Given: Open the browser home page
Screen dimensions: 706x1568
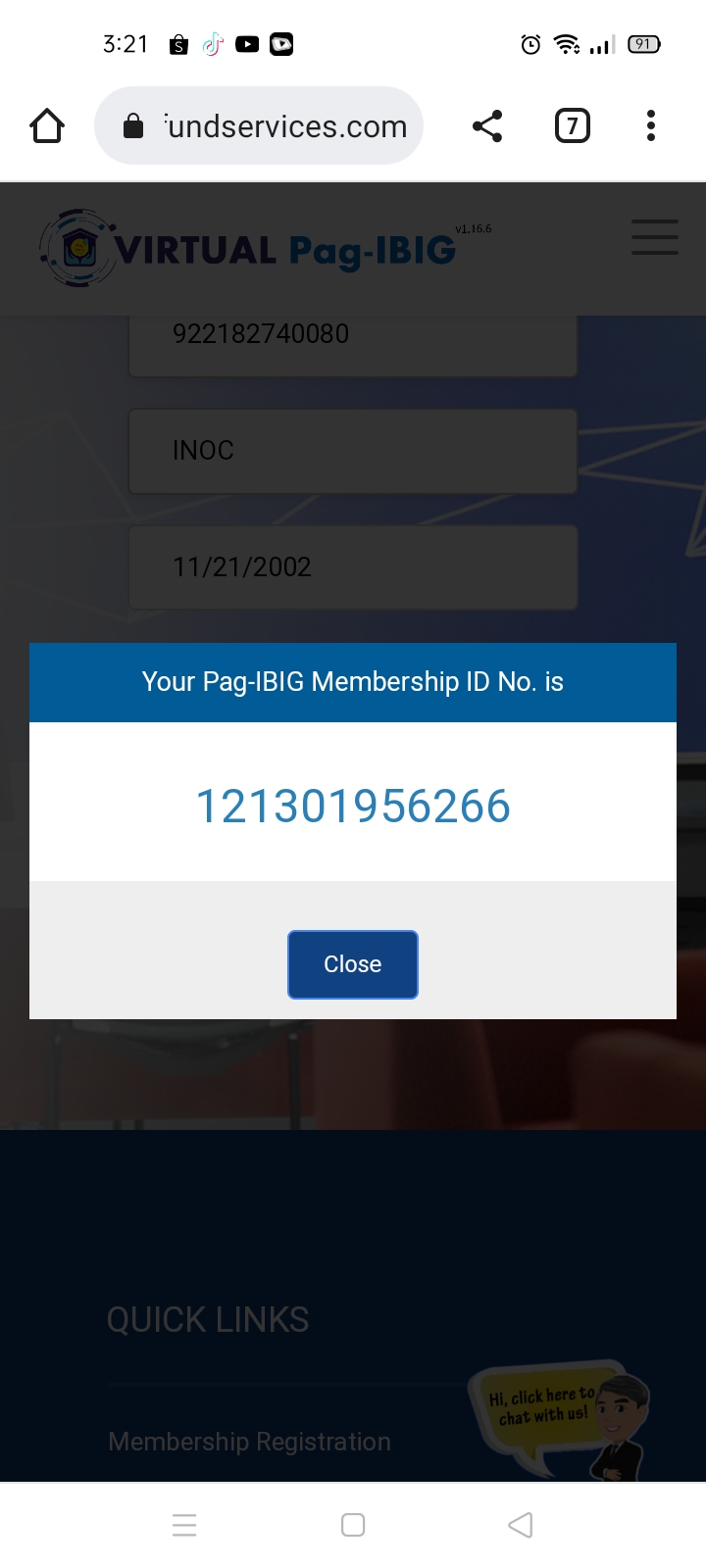Looking at the screenshot, I should click(47, 126).
